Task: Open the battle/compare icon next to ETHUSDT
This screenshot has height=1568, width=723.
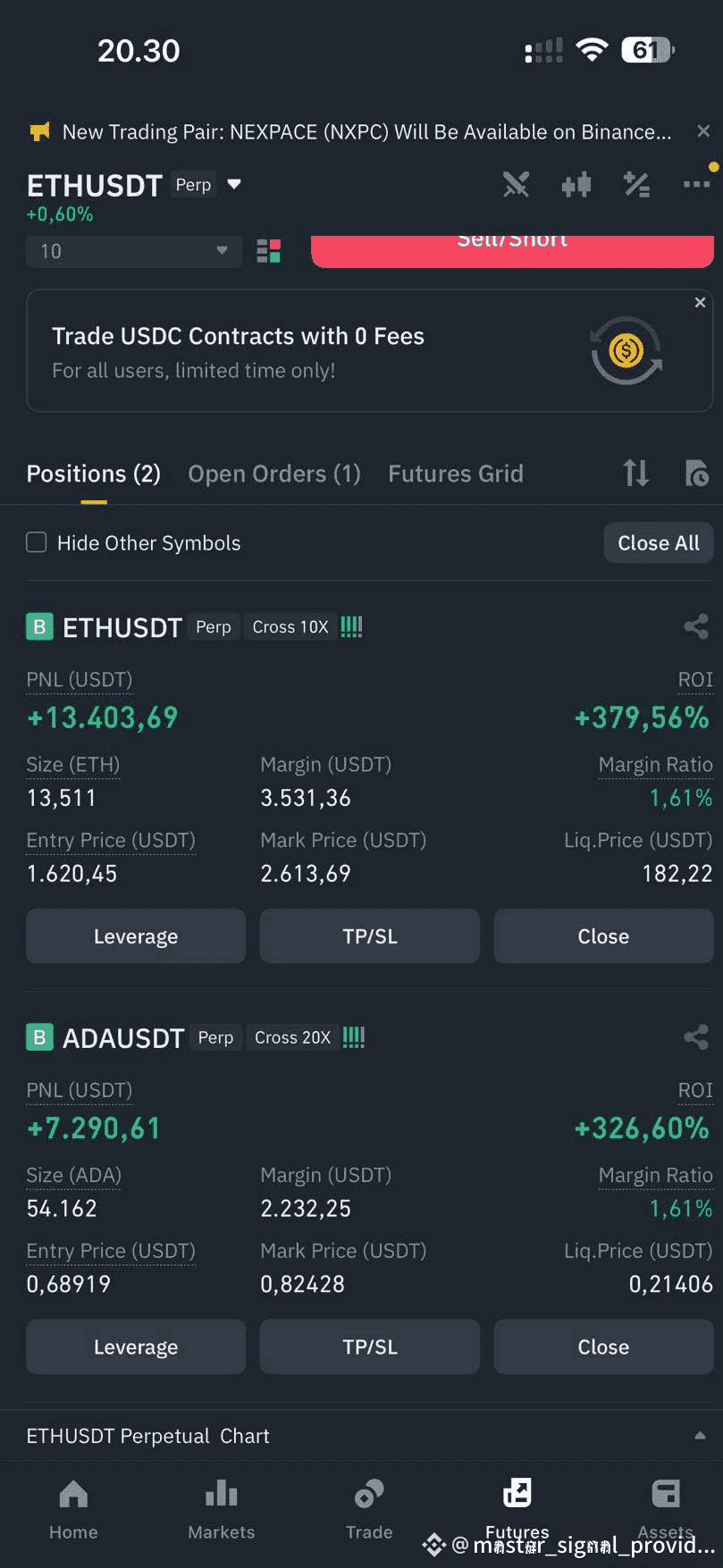Action: coord(517,184)
